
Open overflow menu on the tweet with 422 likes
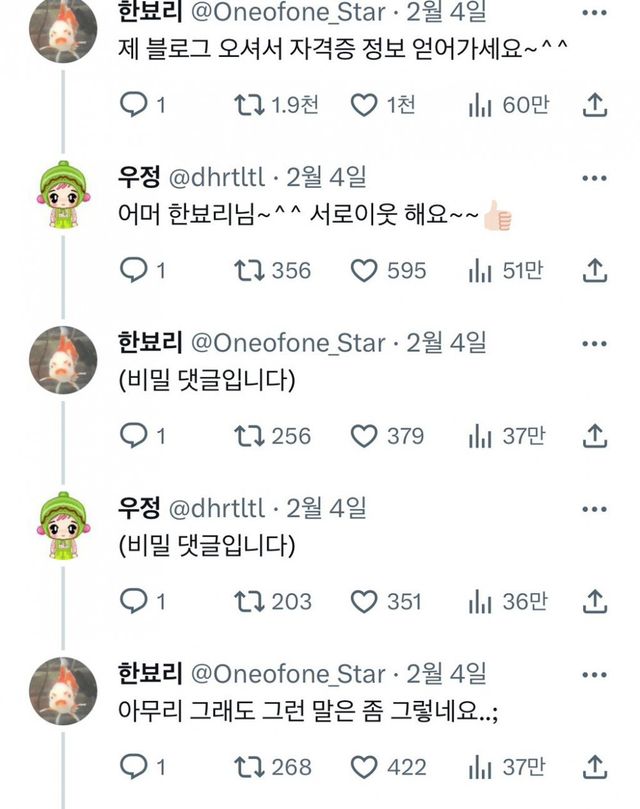[594, 675]
